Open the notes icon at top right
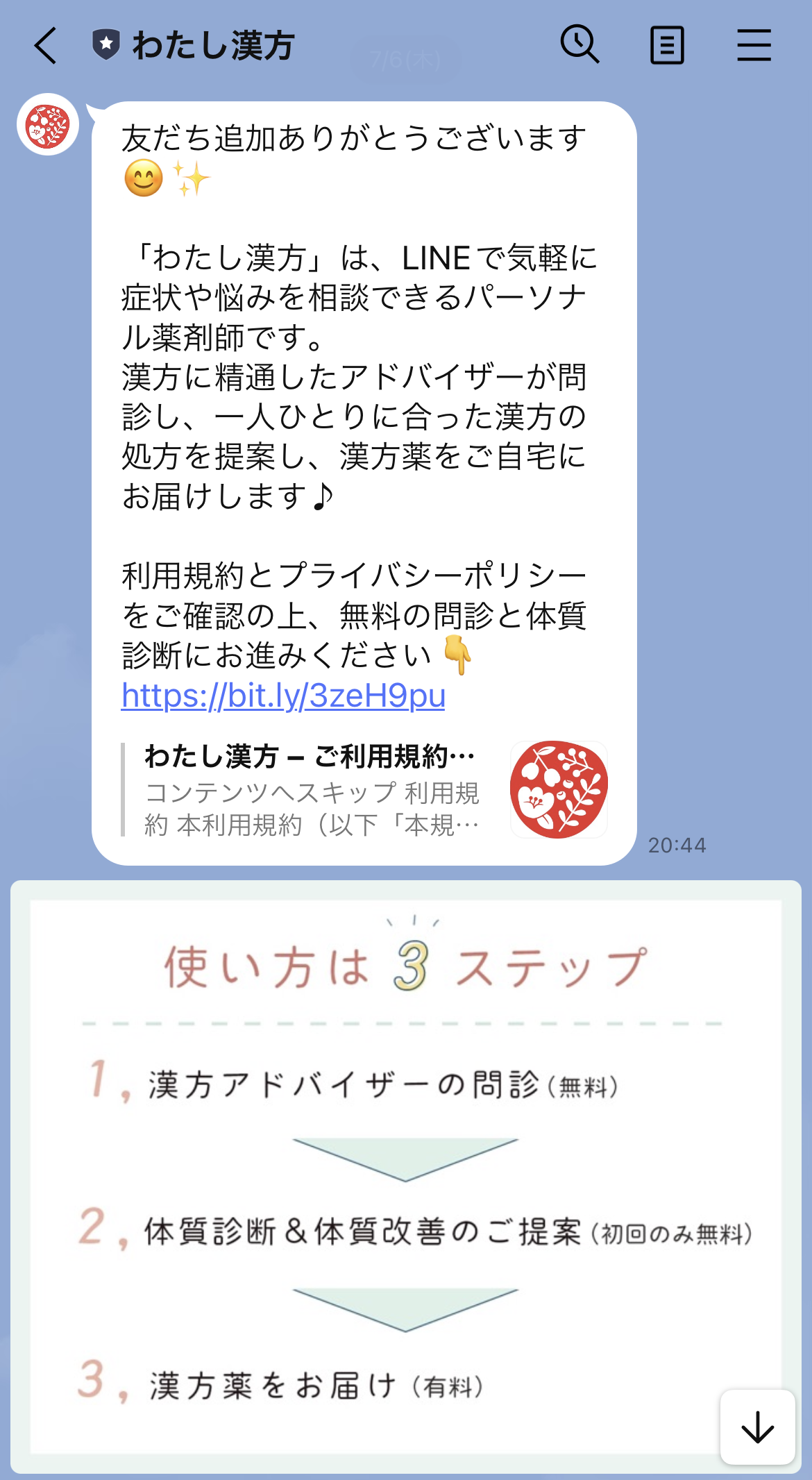812x1480 pixels. tap(668, 44)
